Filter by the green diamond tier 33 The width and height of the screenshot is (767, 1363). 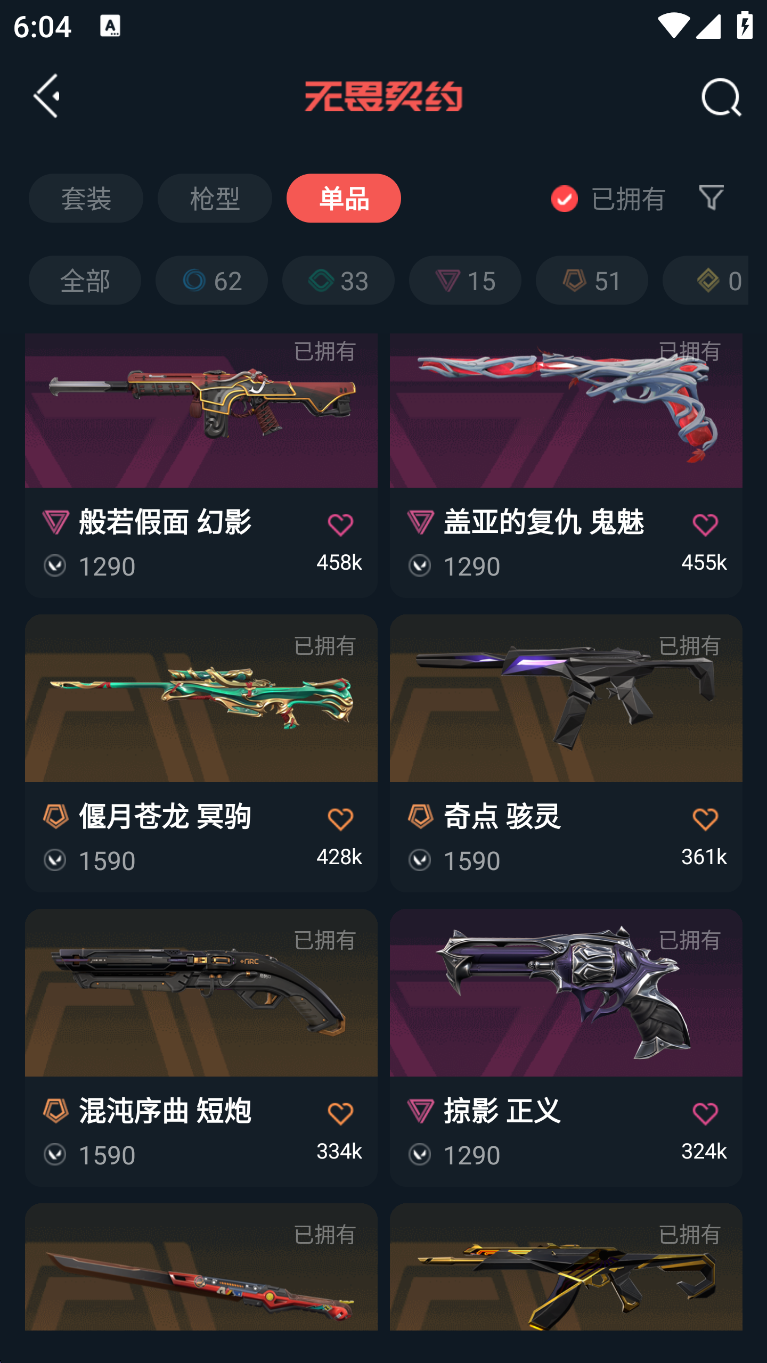coord(338,281)
